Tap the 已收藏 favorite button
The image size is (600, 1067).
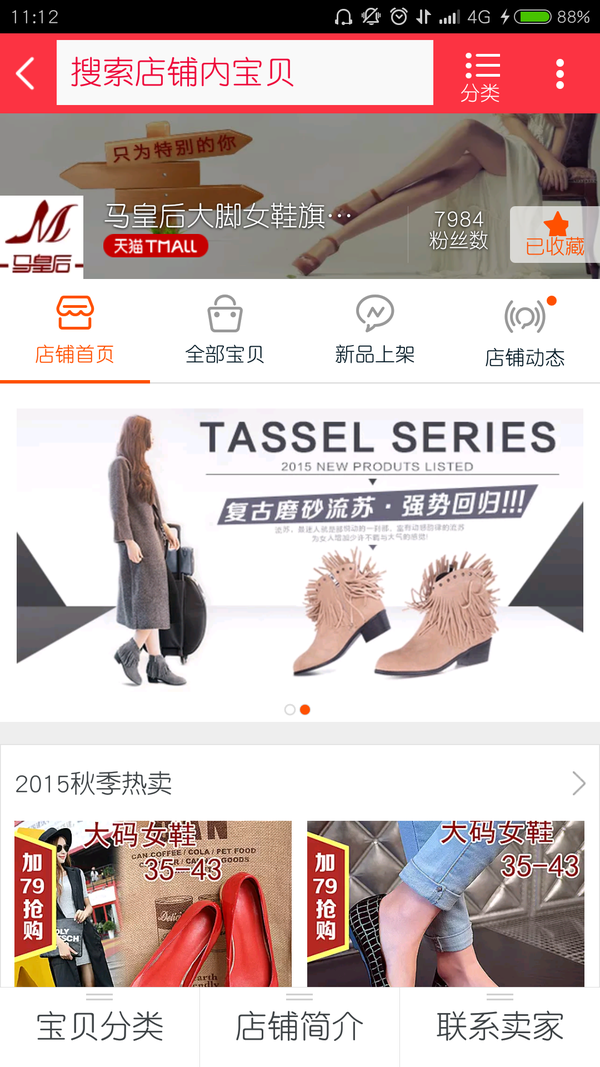point(554,236)
